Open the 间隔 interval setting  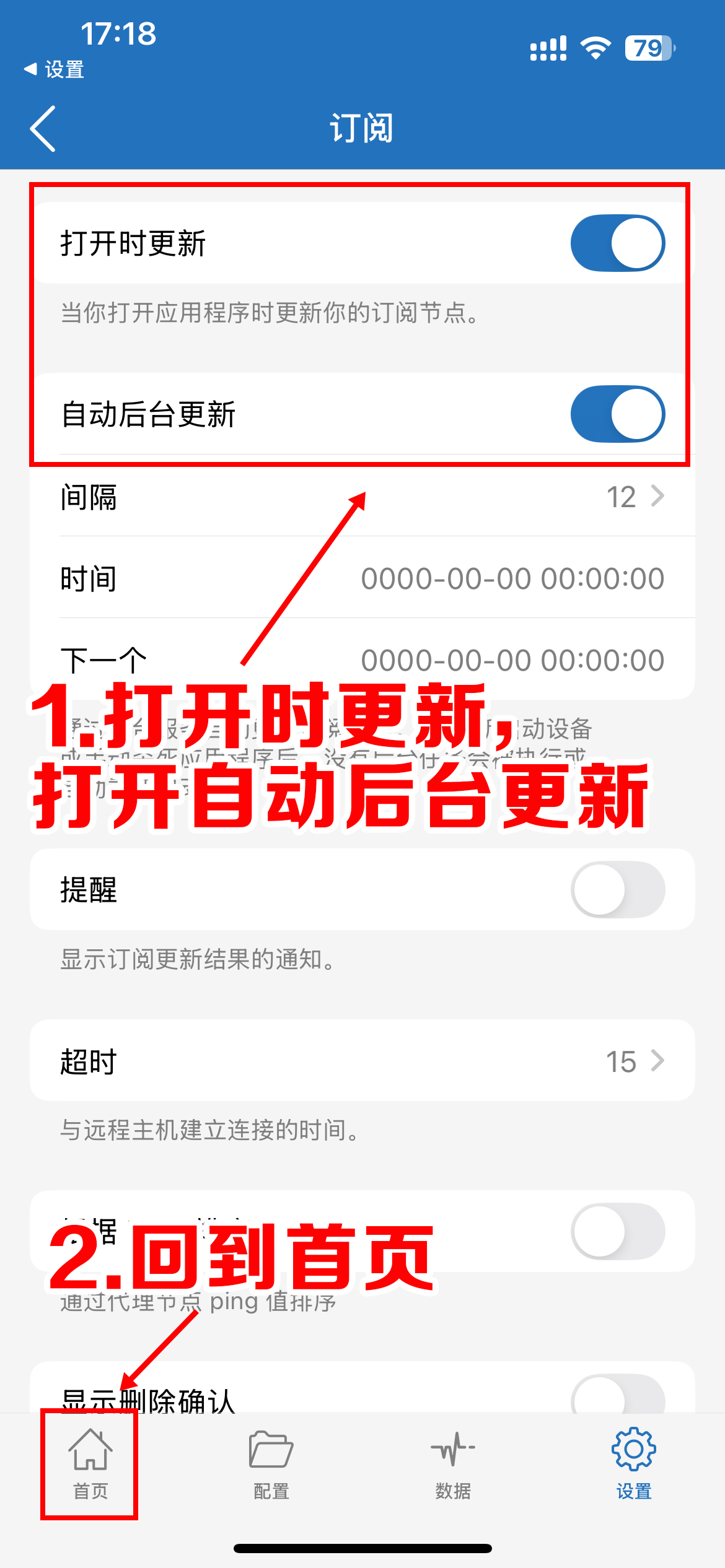(x=362, y=497)
